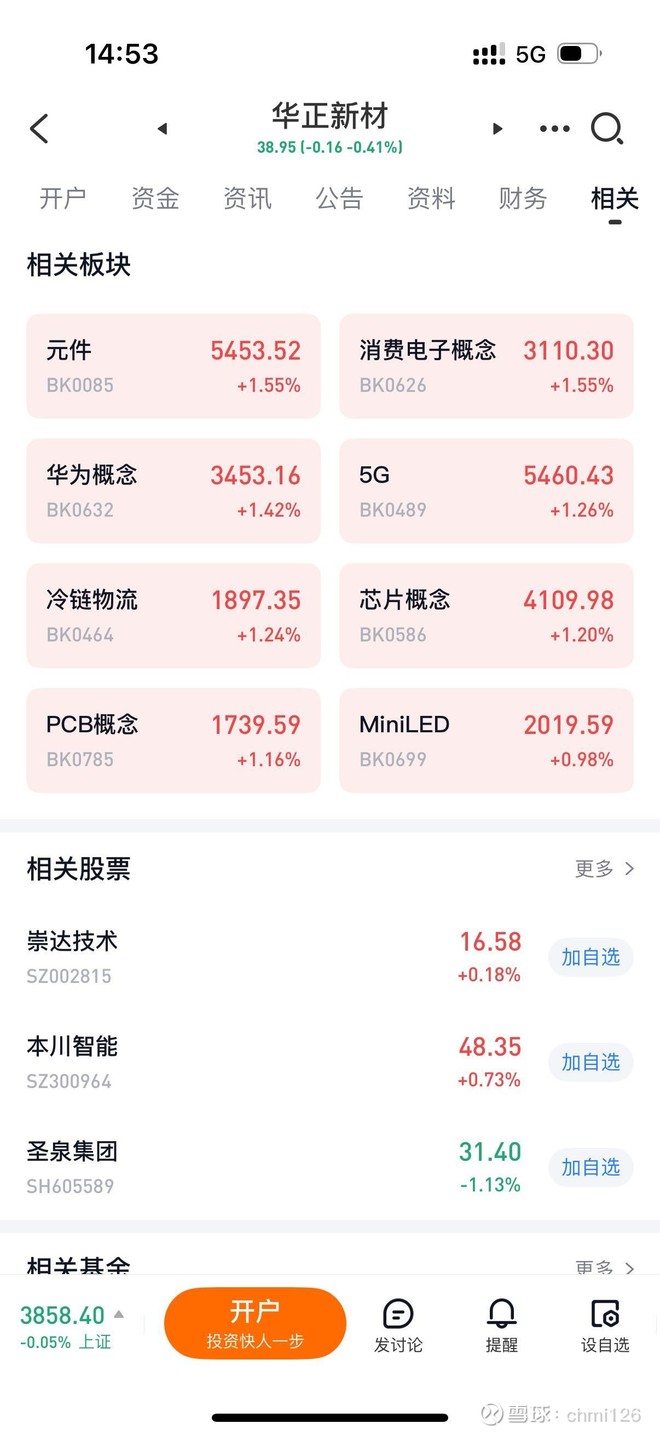660x1435 pixels.
Task: Switch to the 资金 tab
Action: (x=155, y=198)
